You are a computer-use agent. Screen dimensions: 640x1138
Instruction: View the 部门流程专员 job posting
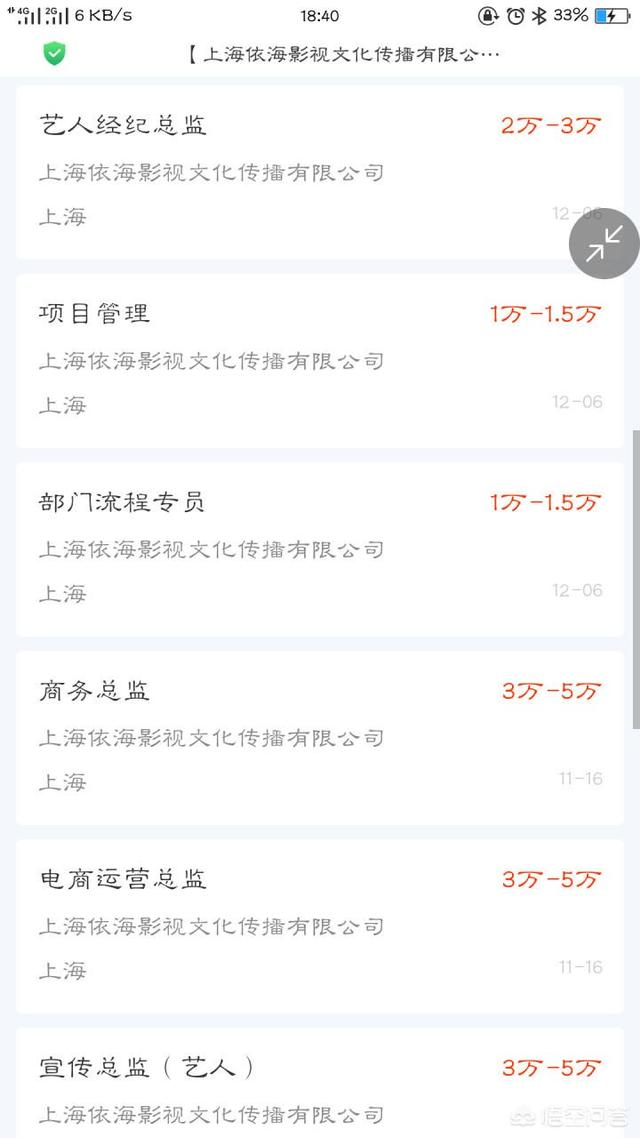pyautogui.click(x=320, y=549)
